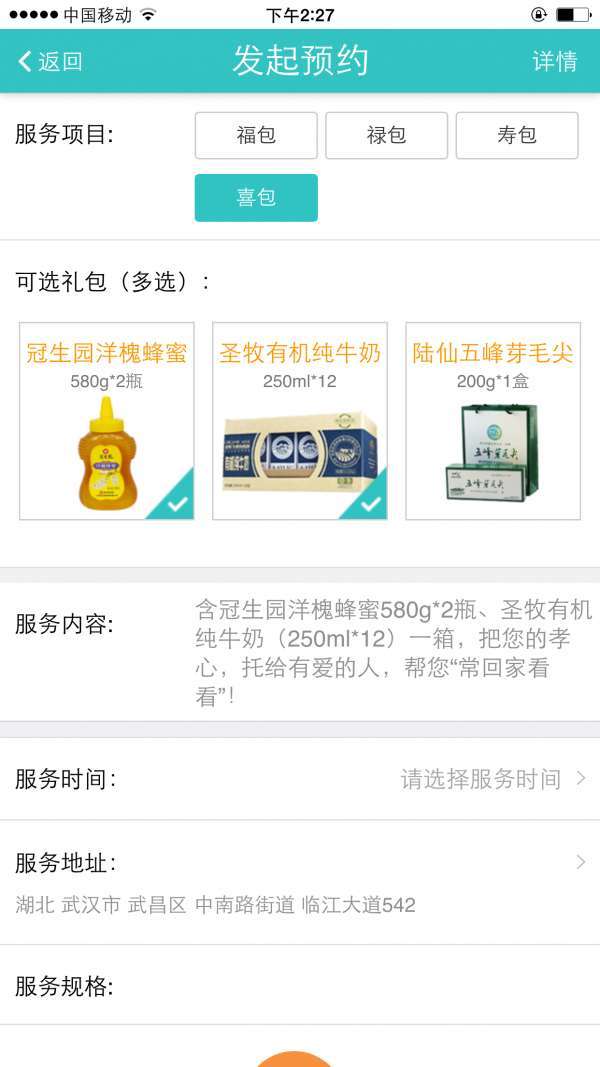Go back using the 返回 button
The width and height of the screenshot is (600, 1067).
coord(50,61)
